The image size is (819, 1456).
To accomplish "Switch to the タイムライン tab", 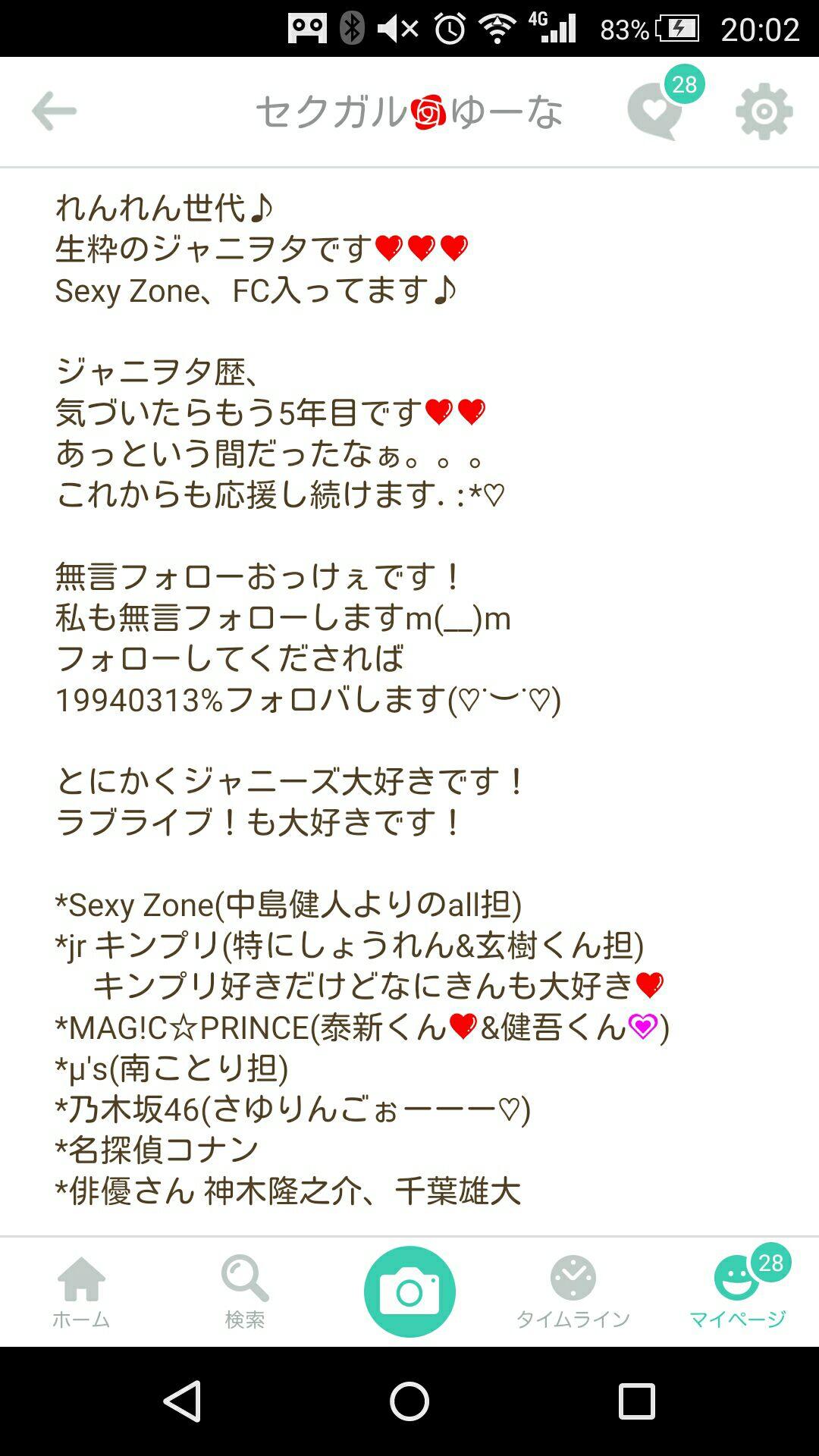I will coord(573,1291).
